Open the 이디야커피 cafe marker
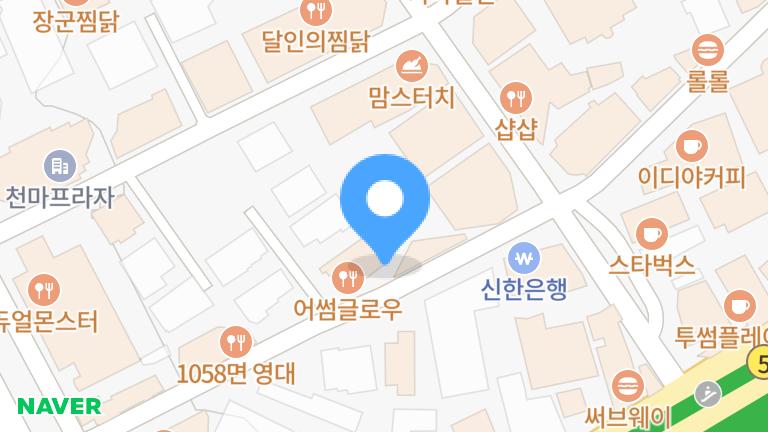This screenshot has height=432, width=768. (x=691, y=146)
